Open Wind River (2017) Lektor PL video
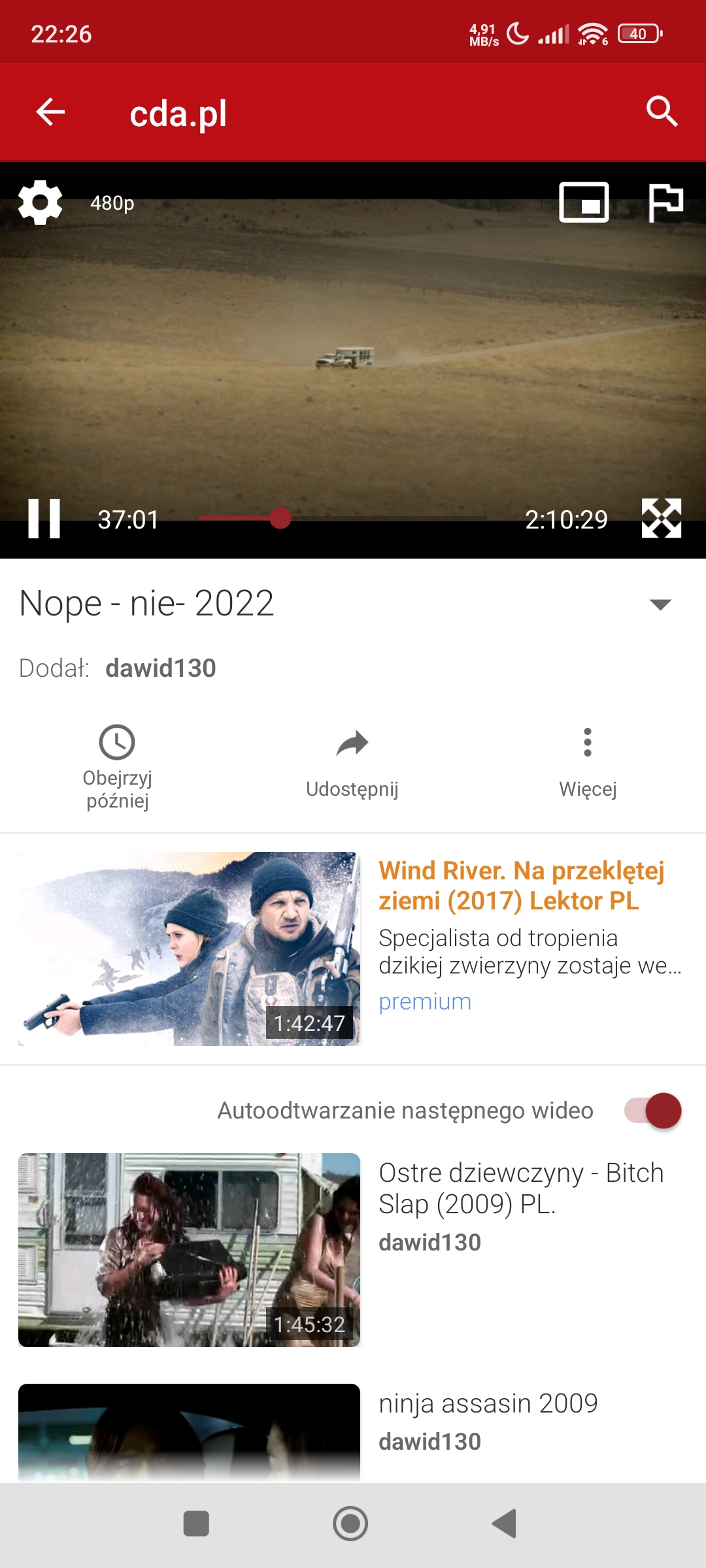The width and height of the screenshot is (706, 1568). pyautogui.click(x=522, y=886)
